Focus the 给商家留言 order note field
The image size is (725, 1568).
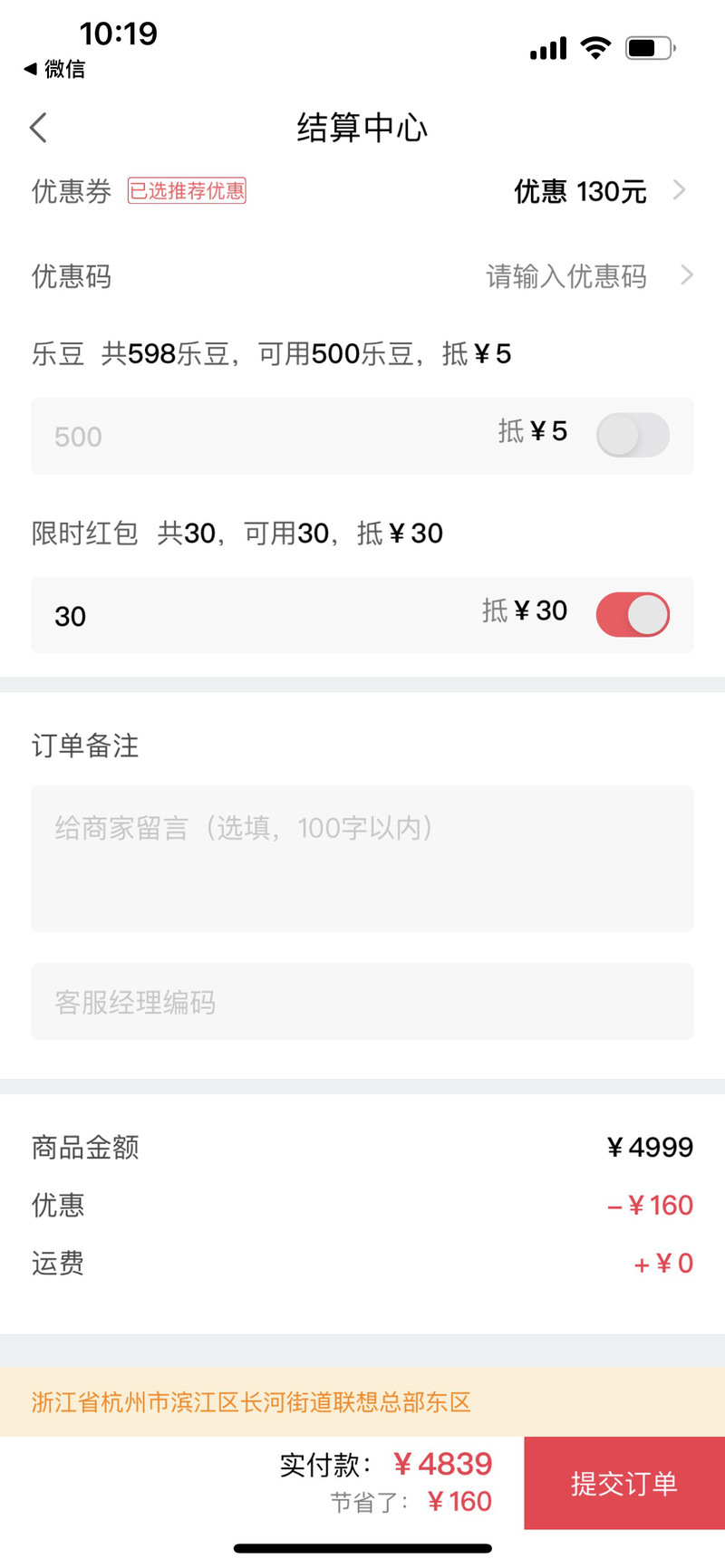tap(362, 859)
